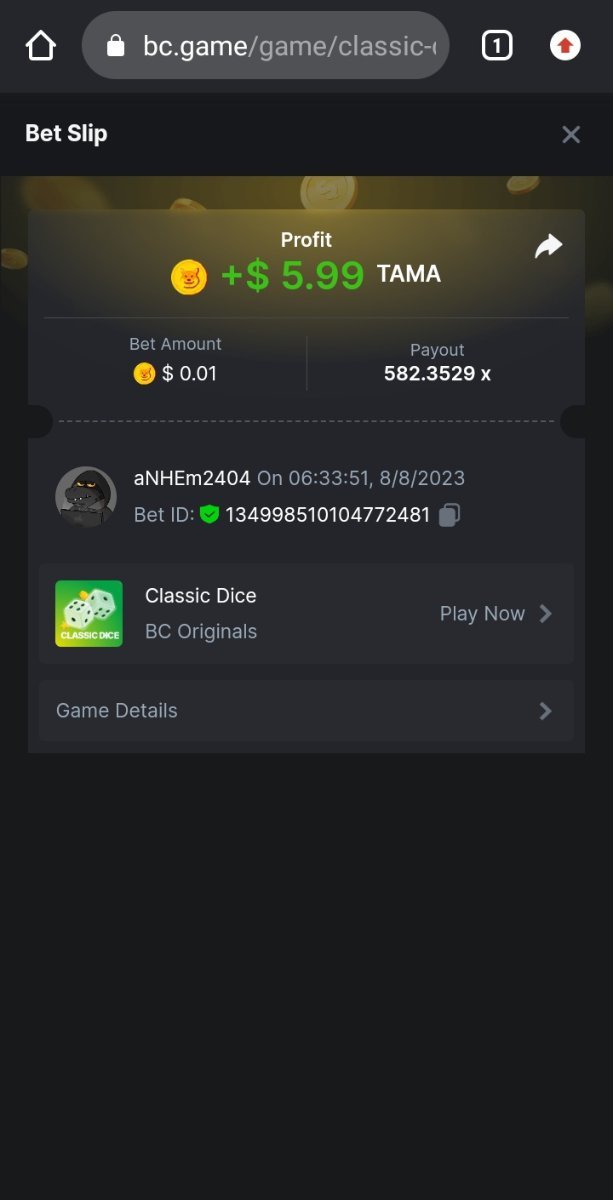
Task: Tap the browser update arrow icon
Action: [565, 45]
